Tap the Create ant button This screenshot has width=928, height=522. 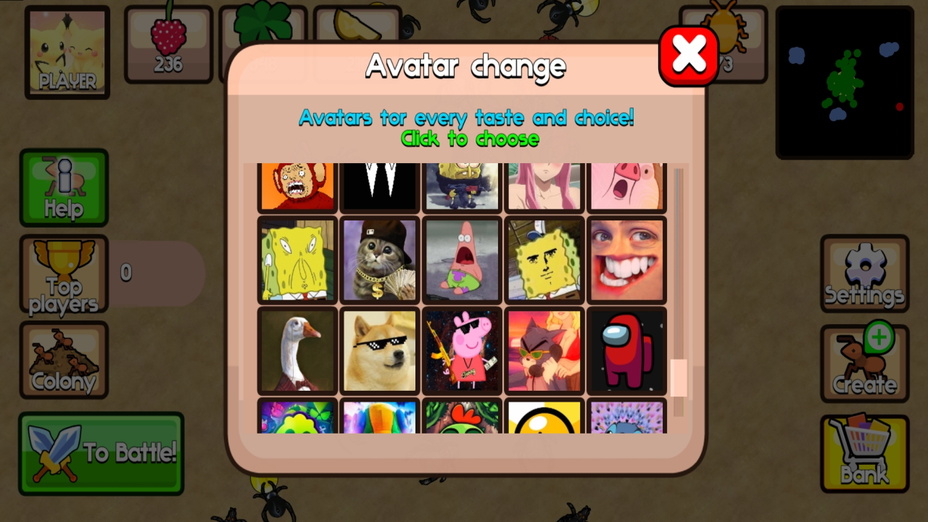pos(864,363)
